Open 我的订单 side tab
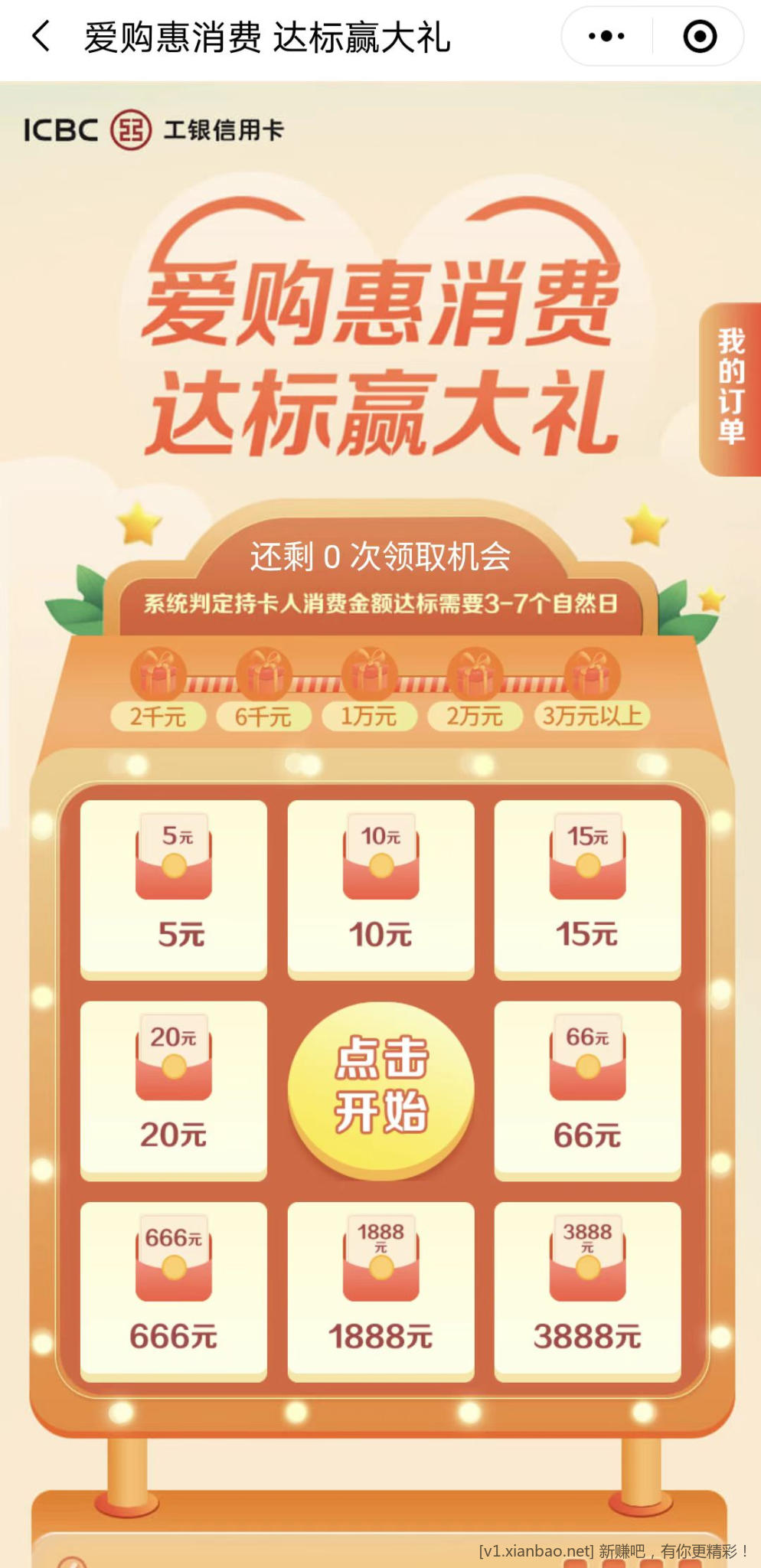Screen dimensions: 761x1568 [730, 388]
